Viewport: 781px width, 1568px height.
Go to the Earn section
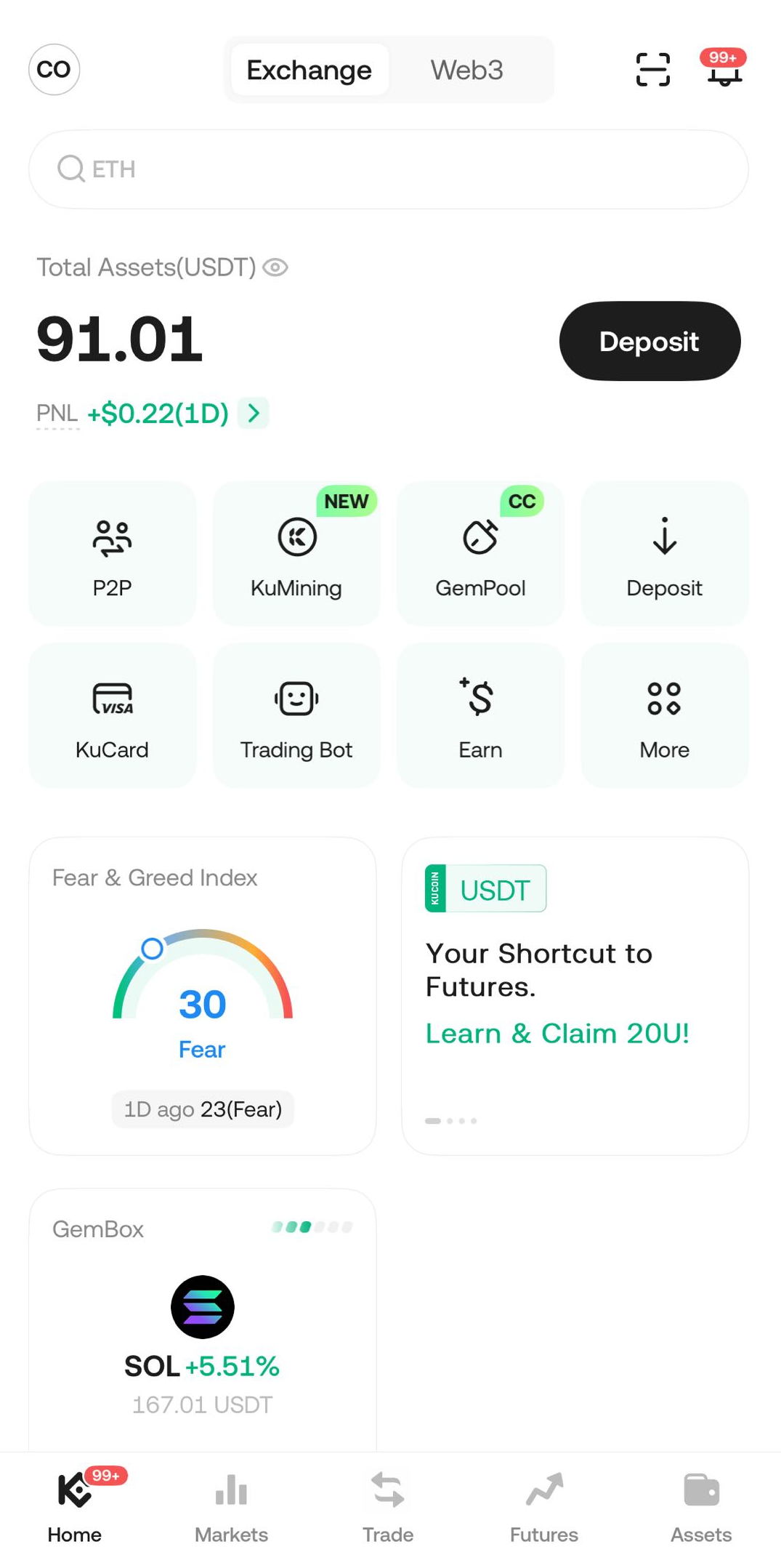click(480, 715)
